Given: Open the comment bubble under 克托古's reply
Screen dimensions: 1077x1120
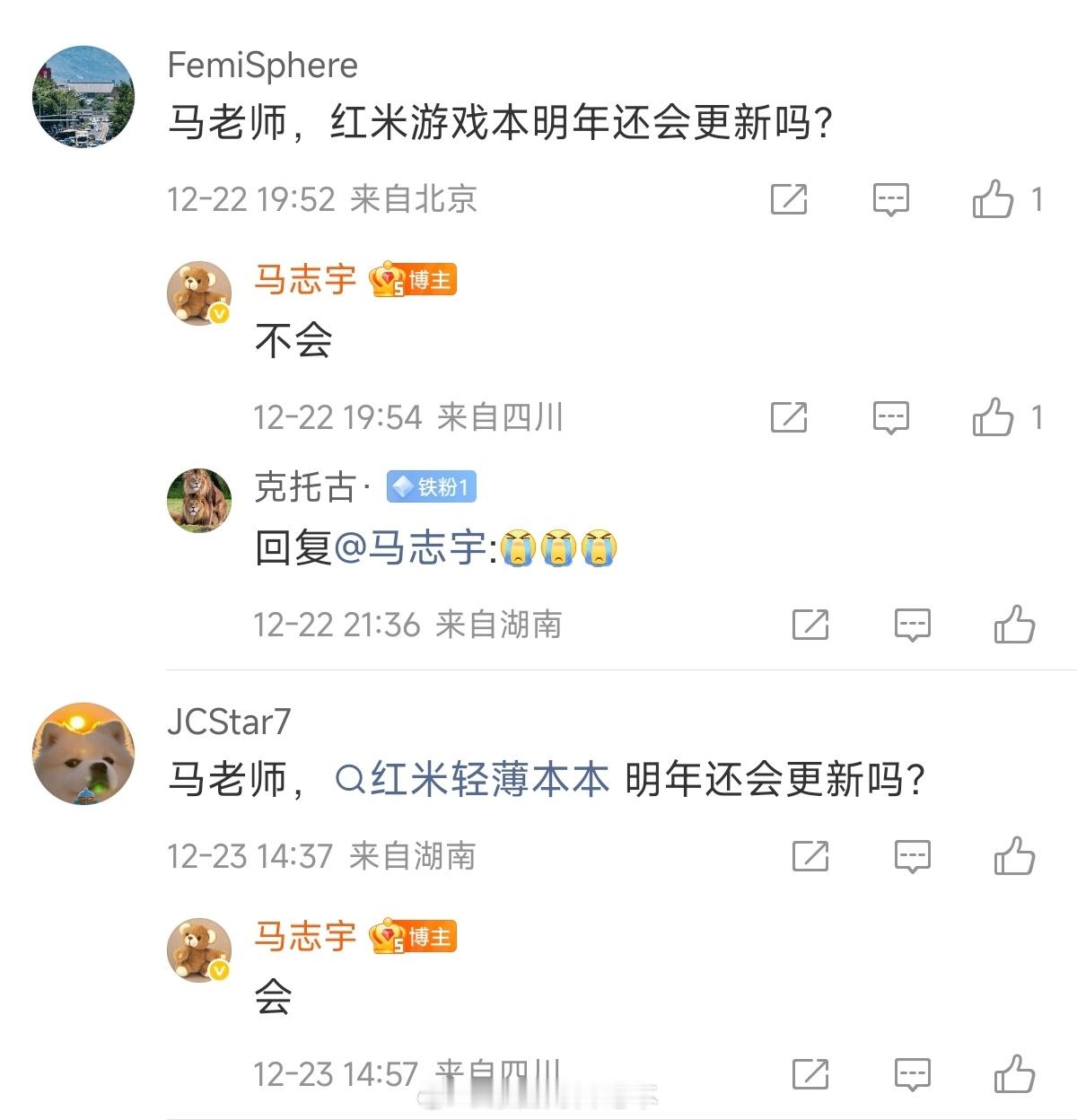Looking at the screenshot, I should [912, 625].
